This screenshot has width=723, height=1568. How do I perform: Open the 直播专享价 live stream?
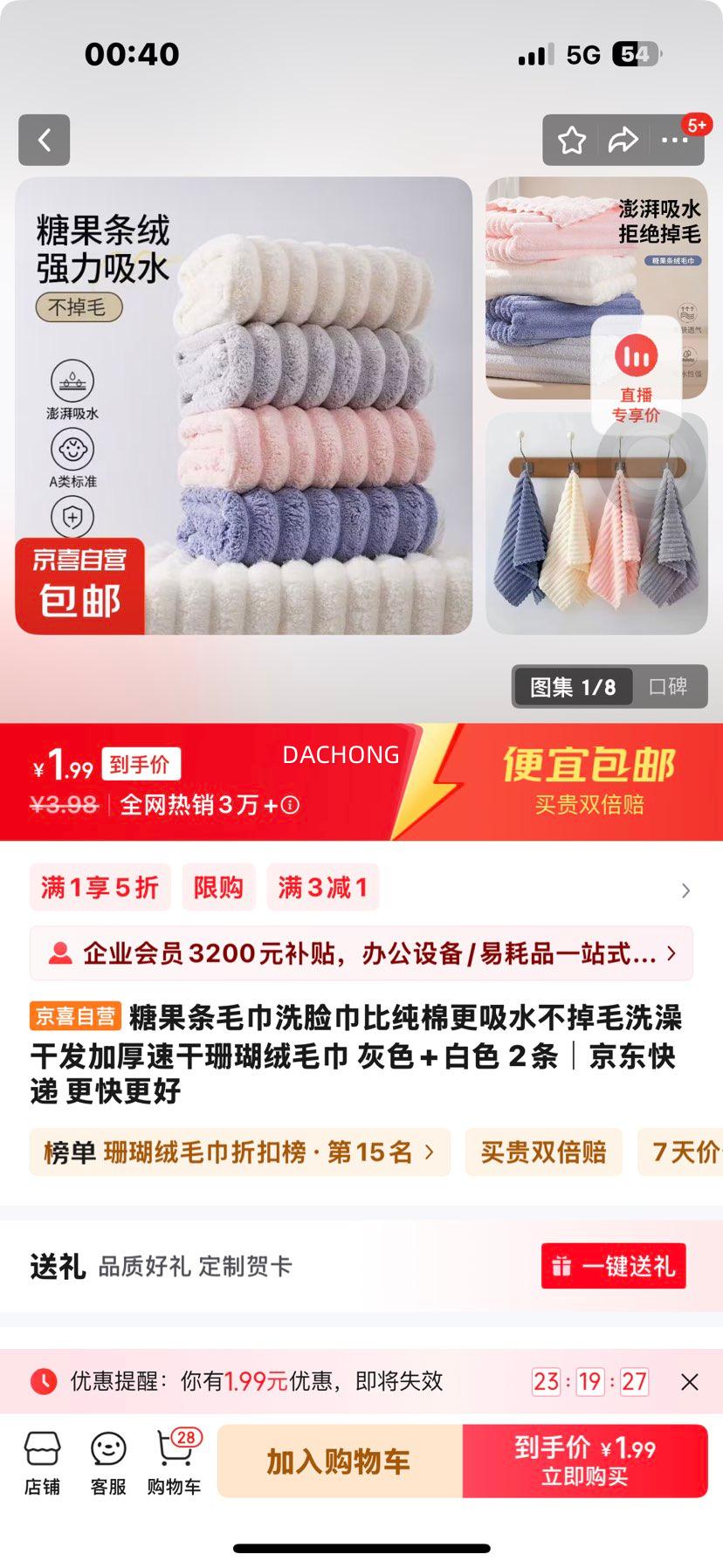pos(637,371)
